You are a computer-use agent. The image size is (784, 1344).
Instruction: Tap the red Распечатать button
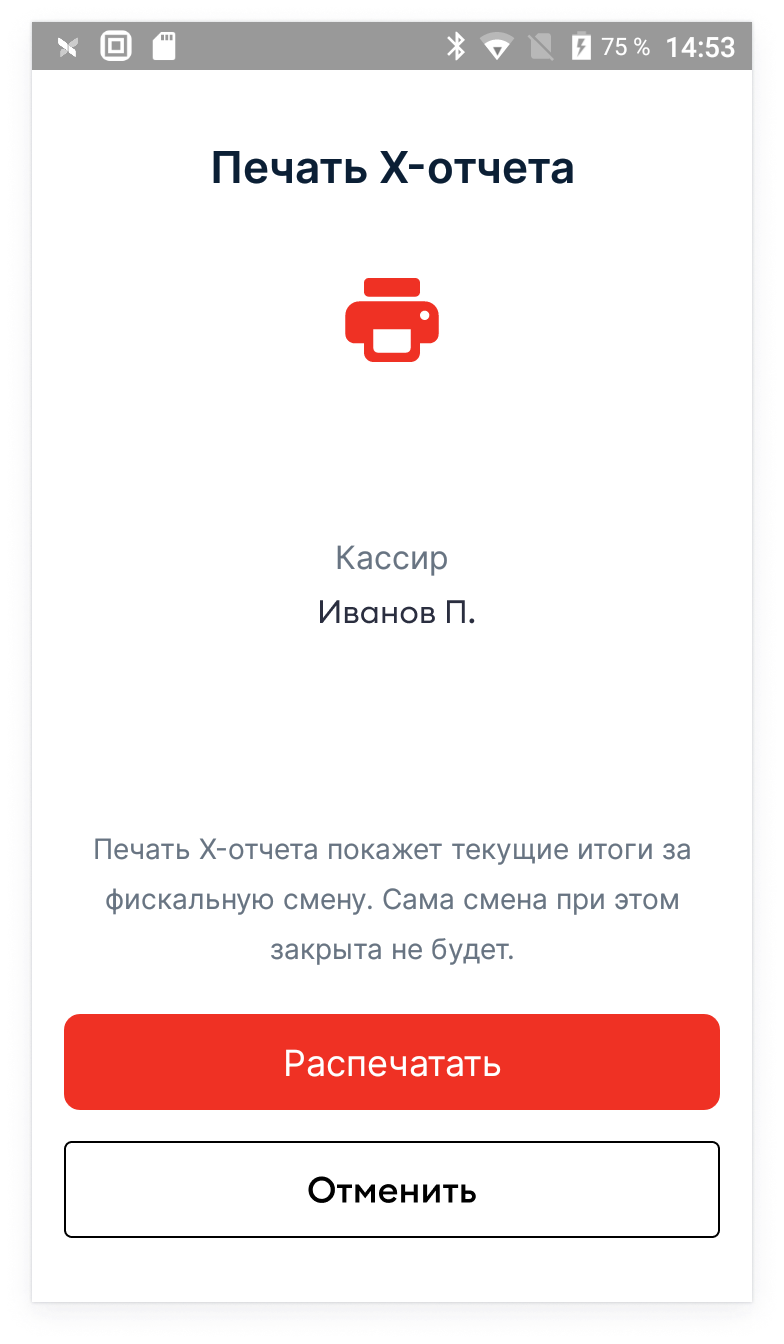[x=392, y=1062]
